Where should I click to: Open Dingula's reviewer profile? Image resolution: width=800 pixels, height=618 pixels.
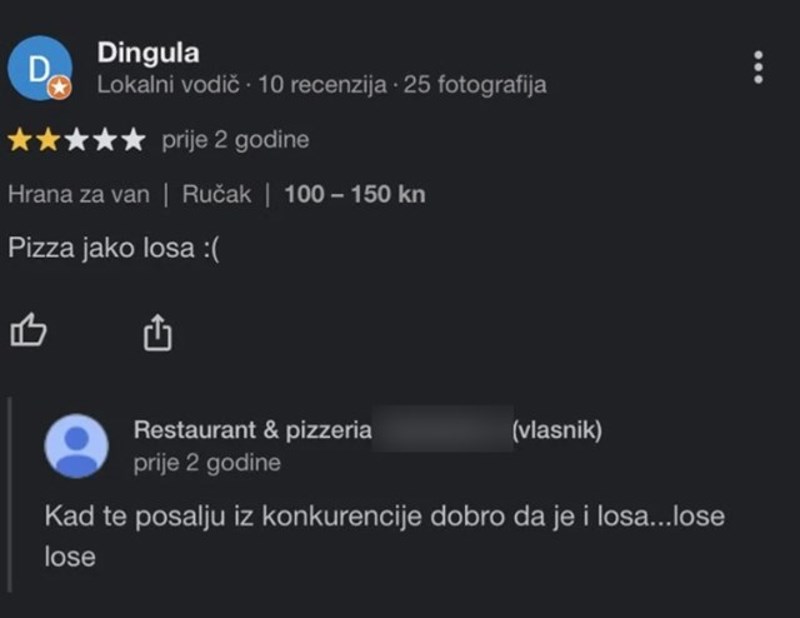coord(40,68)
